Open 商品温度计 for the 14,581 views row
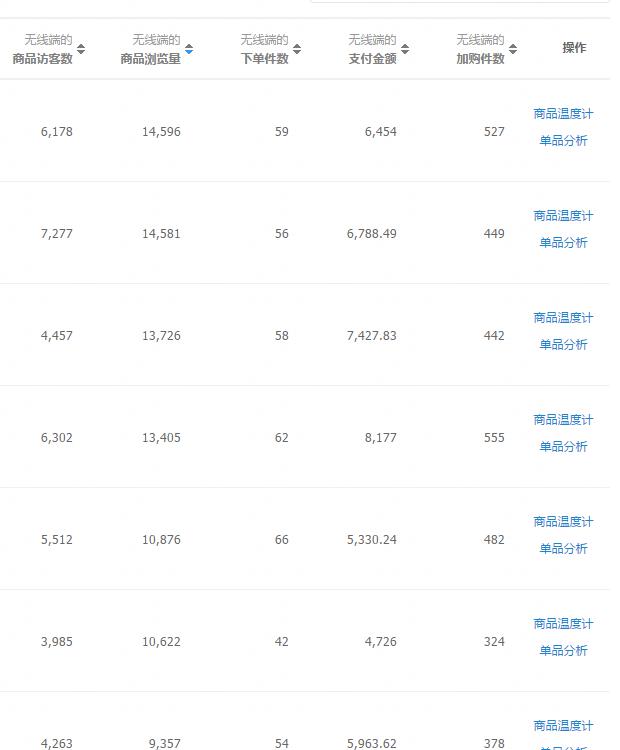This screenshot has height=750, width=620. click(563, 216)
